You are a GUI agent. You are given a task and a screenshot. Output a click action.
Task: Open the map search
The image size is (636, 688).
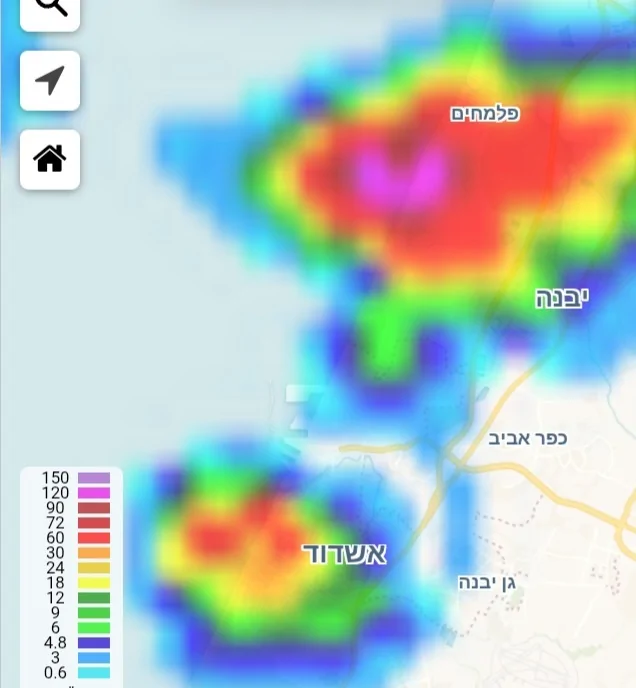pyautogui.click(x=50, y=9)
